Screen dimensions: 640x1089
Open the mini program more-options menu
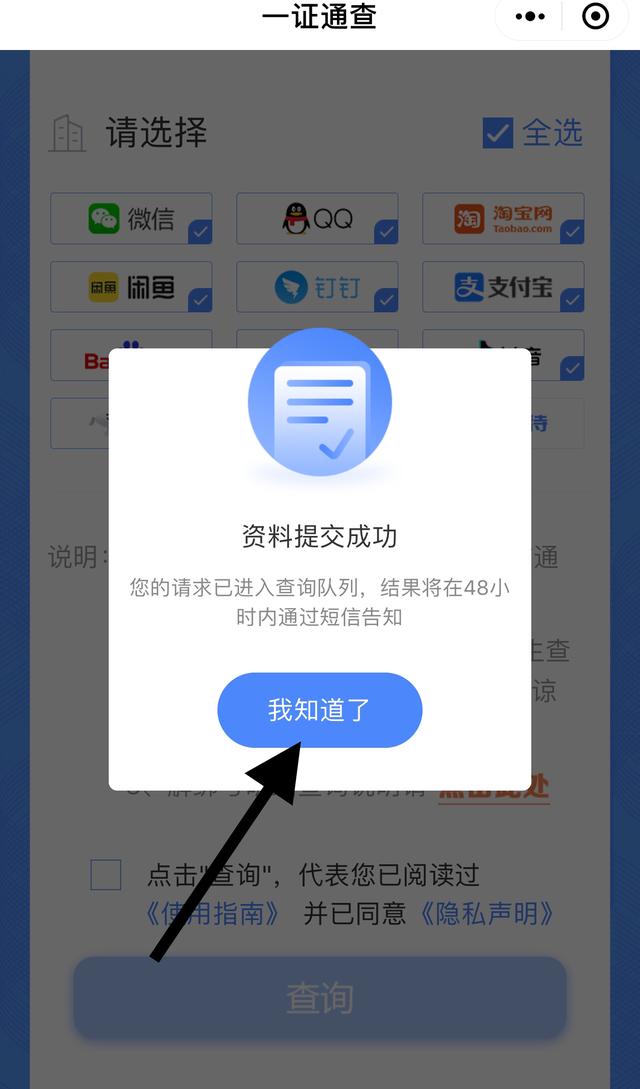pos(530,17)
